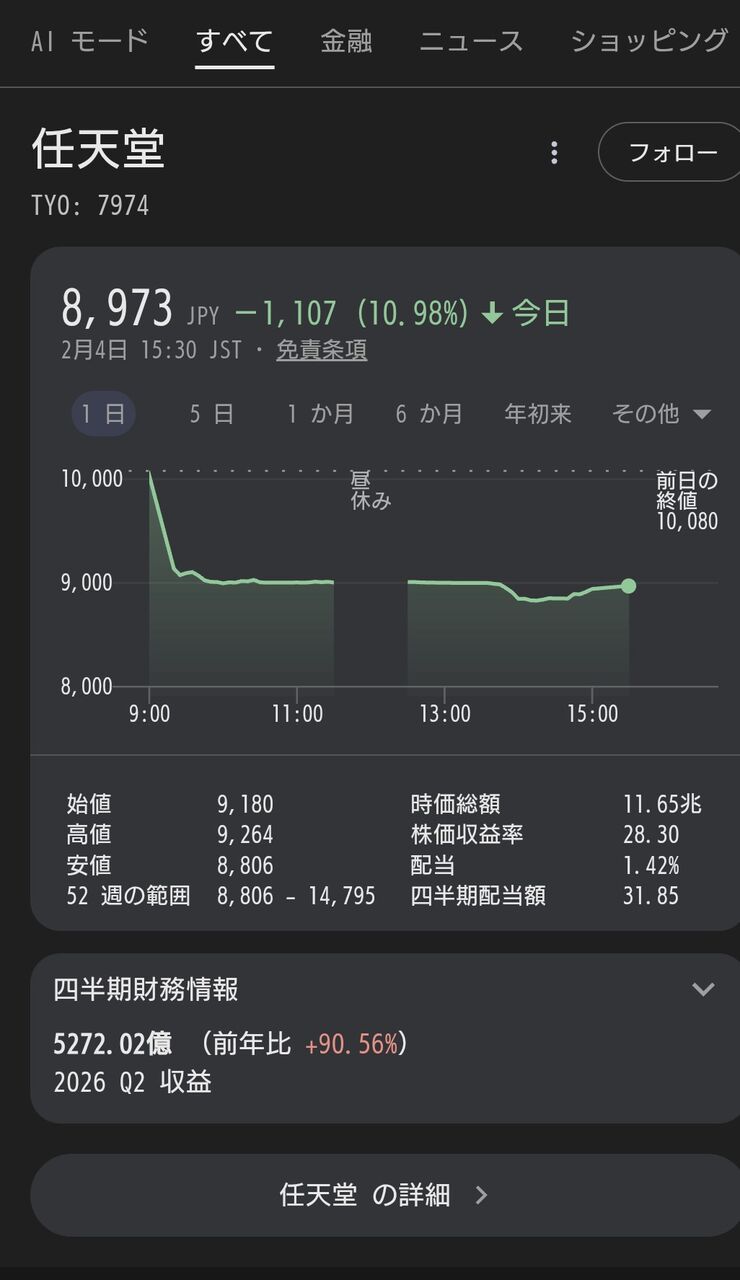
Task: Open the ニュース tab
Action: pos(471,41)
